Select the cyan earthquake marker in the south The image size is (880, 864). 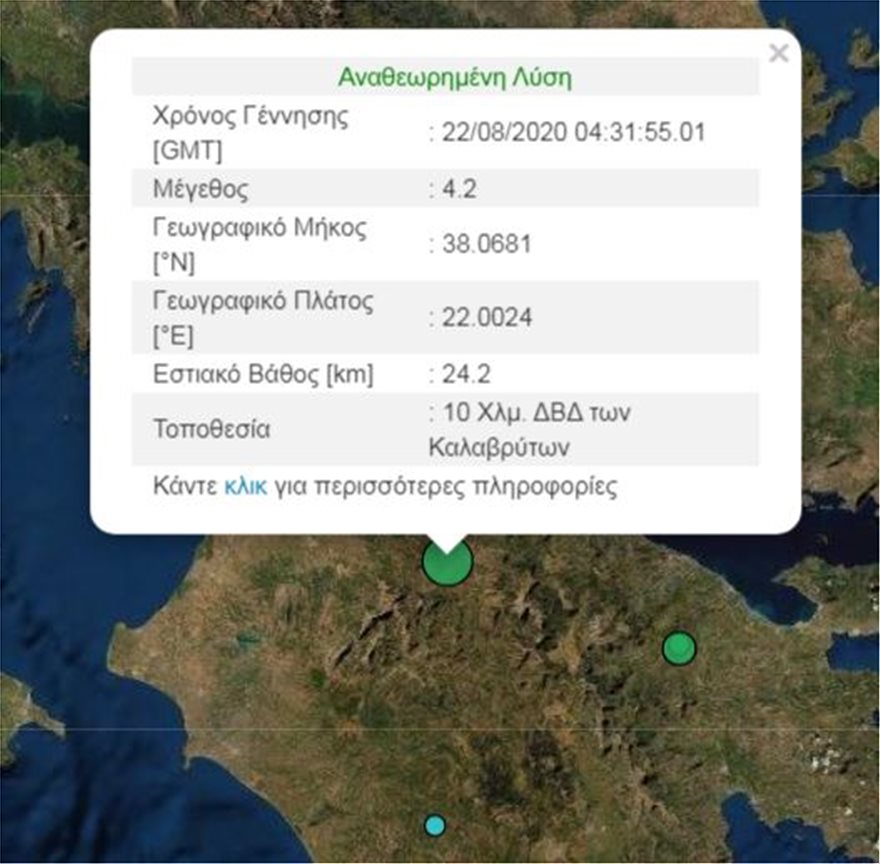pyautogui.click(x=434, y=825)
